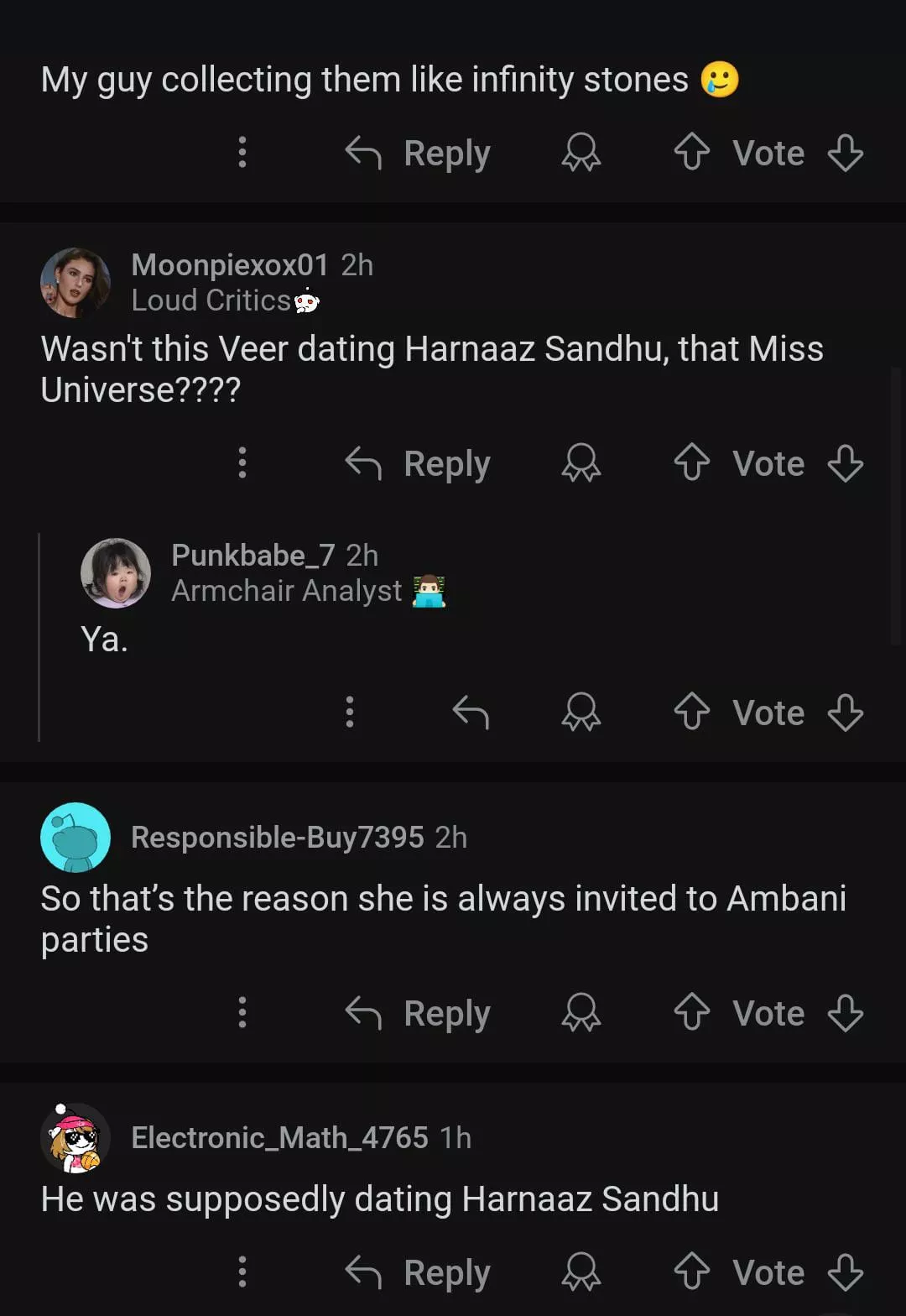The height and width of the screenshot is (1316, 906).
Task: Open overflow menu on Punkbabe_7's comment
Action: tap(350, 712)
